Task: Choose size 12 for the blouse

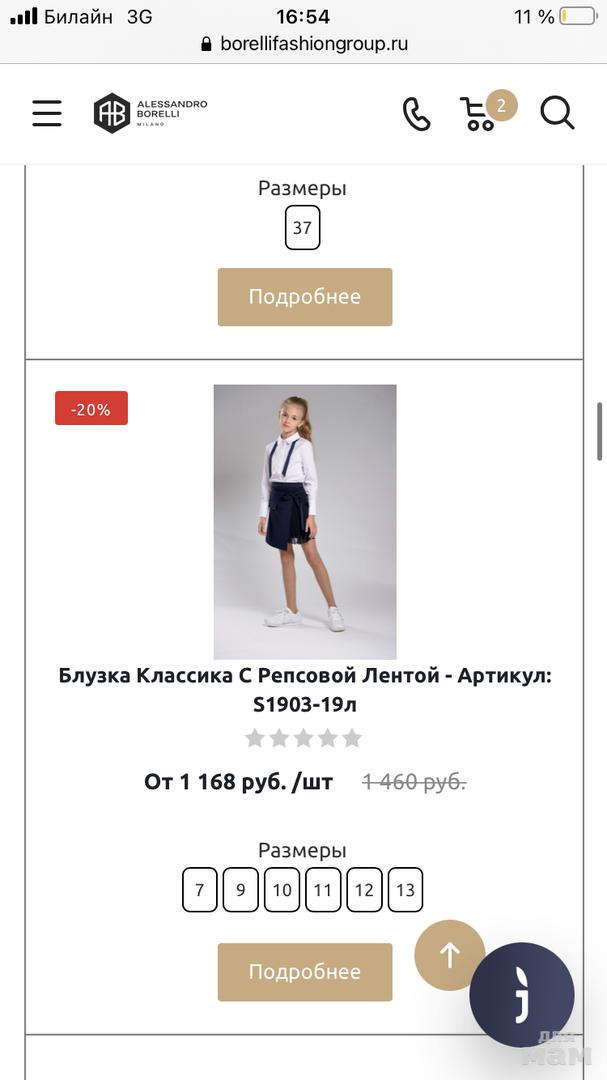Action: 364,890
